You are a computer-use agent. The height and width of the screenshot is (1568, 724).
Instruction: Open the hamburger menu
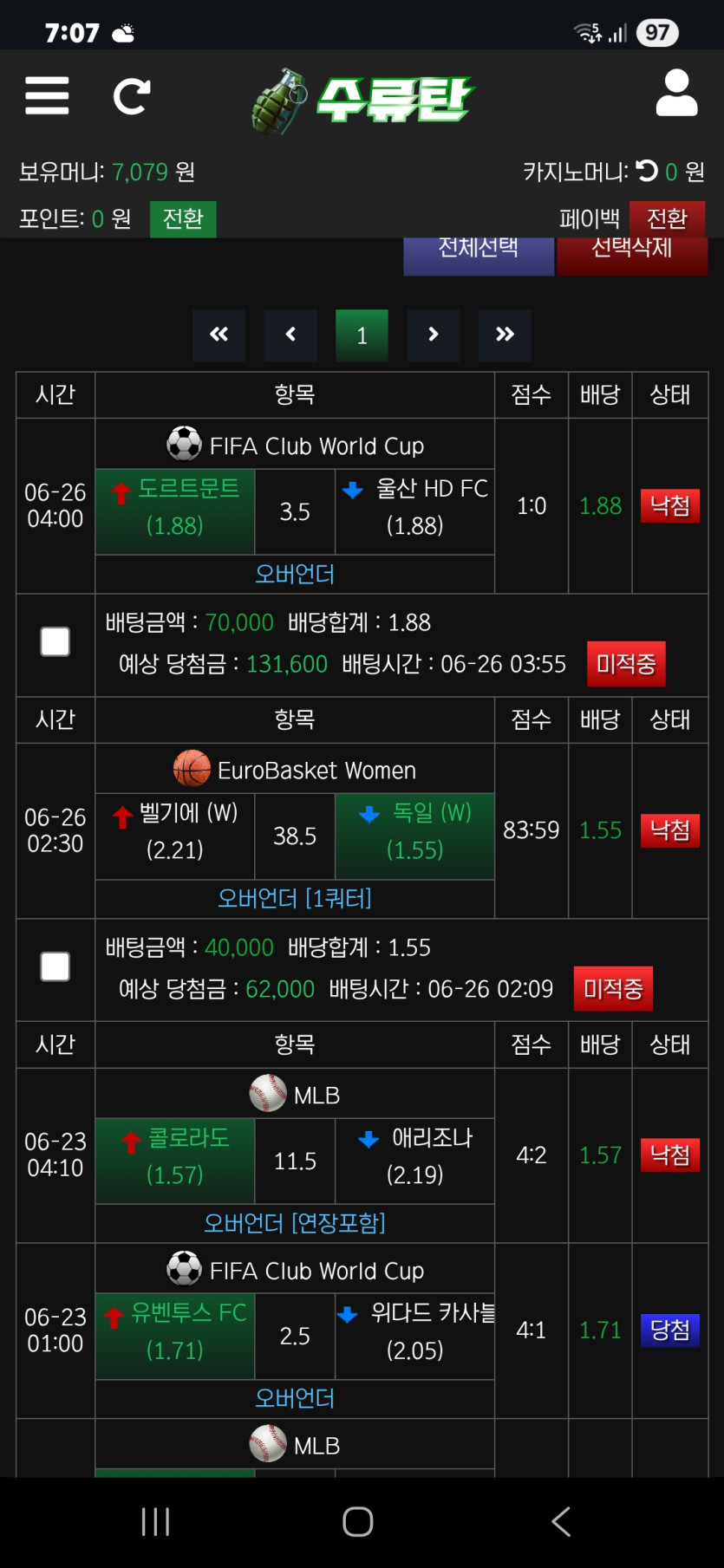47,95
